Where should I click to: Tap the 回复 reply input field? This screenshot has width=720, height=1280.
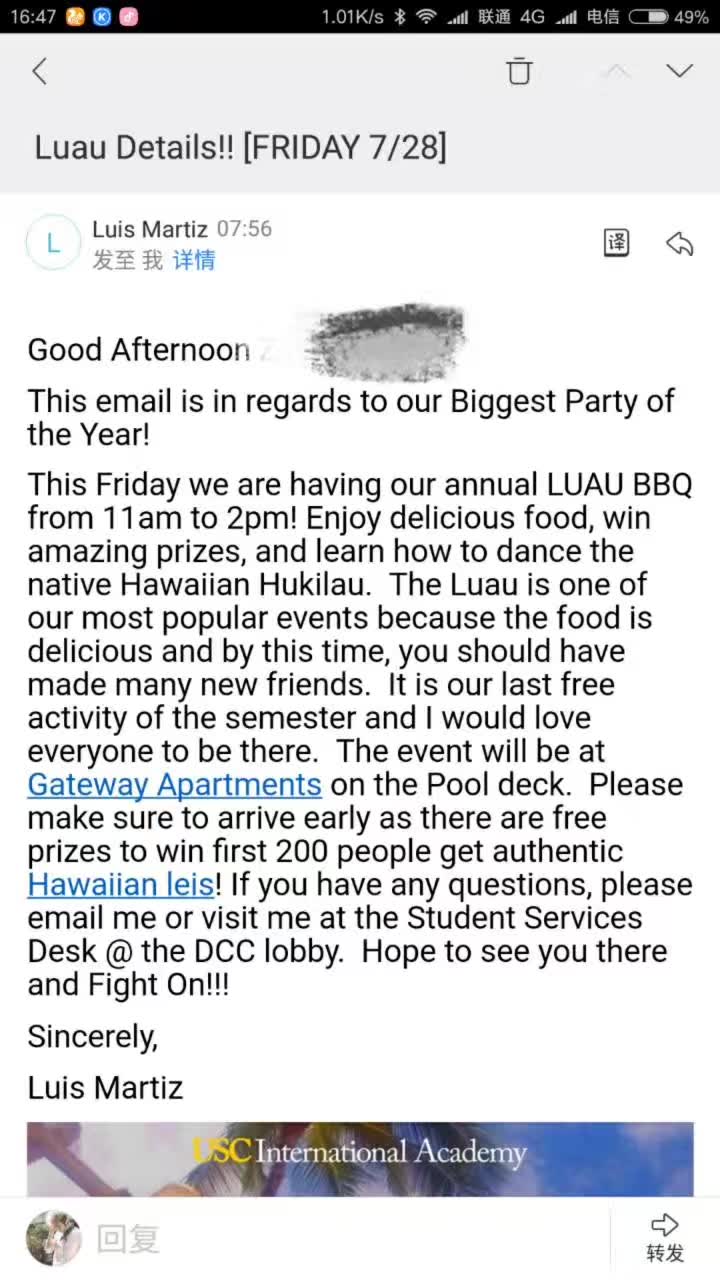(300, 1239)
